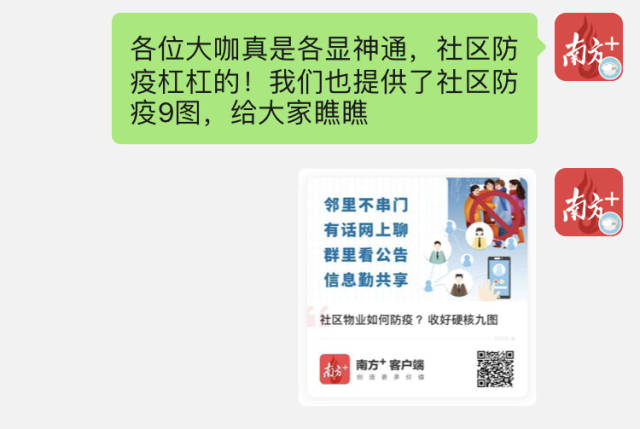Viewport: 640px width, 429px height.
Task: Open the shared 社区物业如何防疫 image card
Action: [x=417, y=286]
